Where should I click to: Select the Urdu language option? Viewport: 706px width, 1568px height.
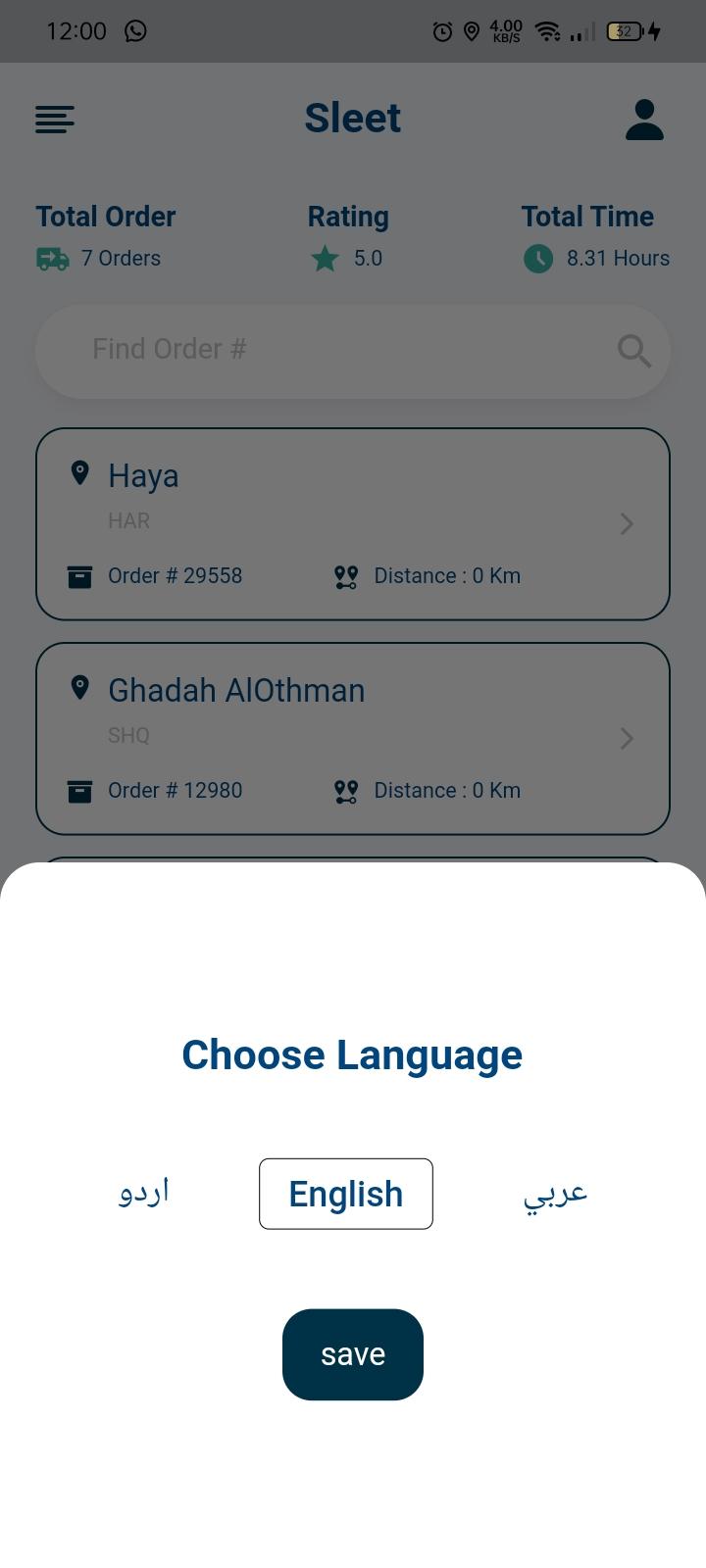pyautogui.click(x=144, y=1193)
